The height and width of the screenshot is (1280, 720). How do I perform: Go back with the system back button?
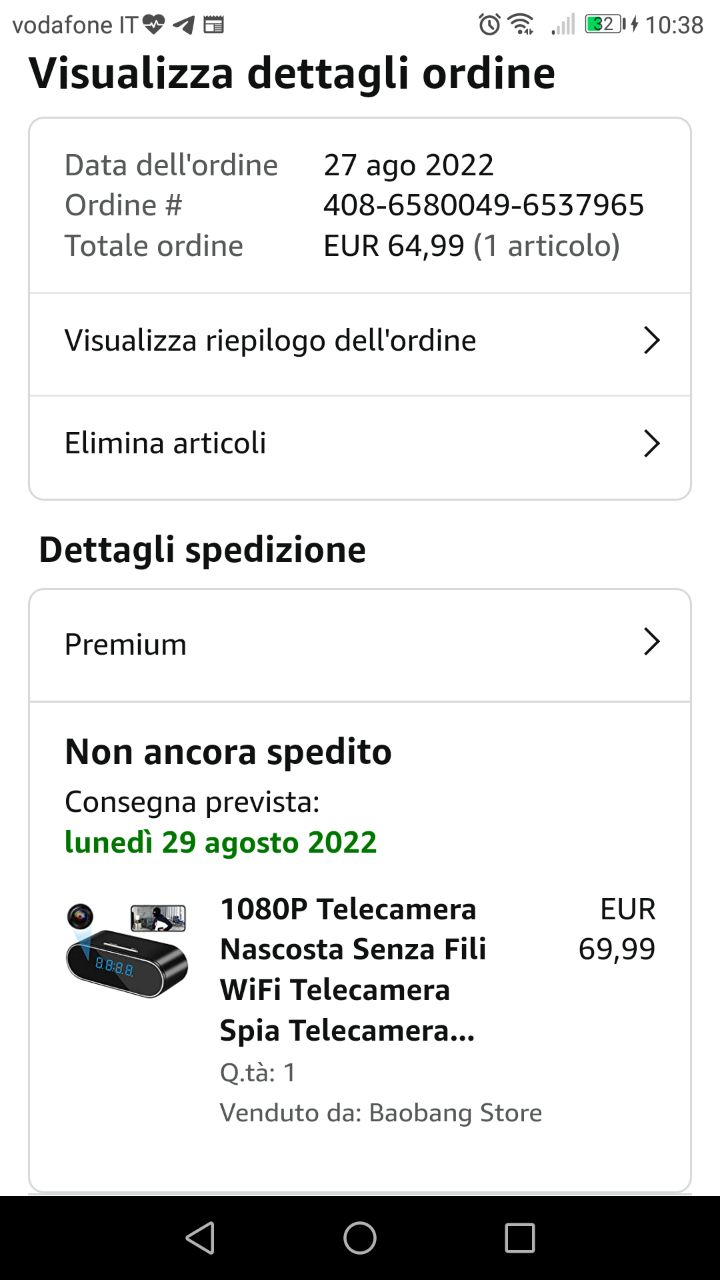(200, 1238)
